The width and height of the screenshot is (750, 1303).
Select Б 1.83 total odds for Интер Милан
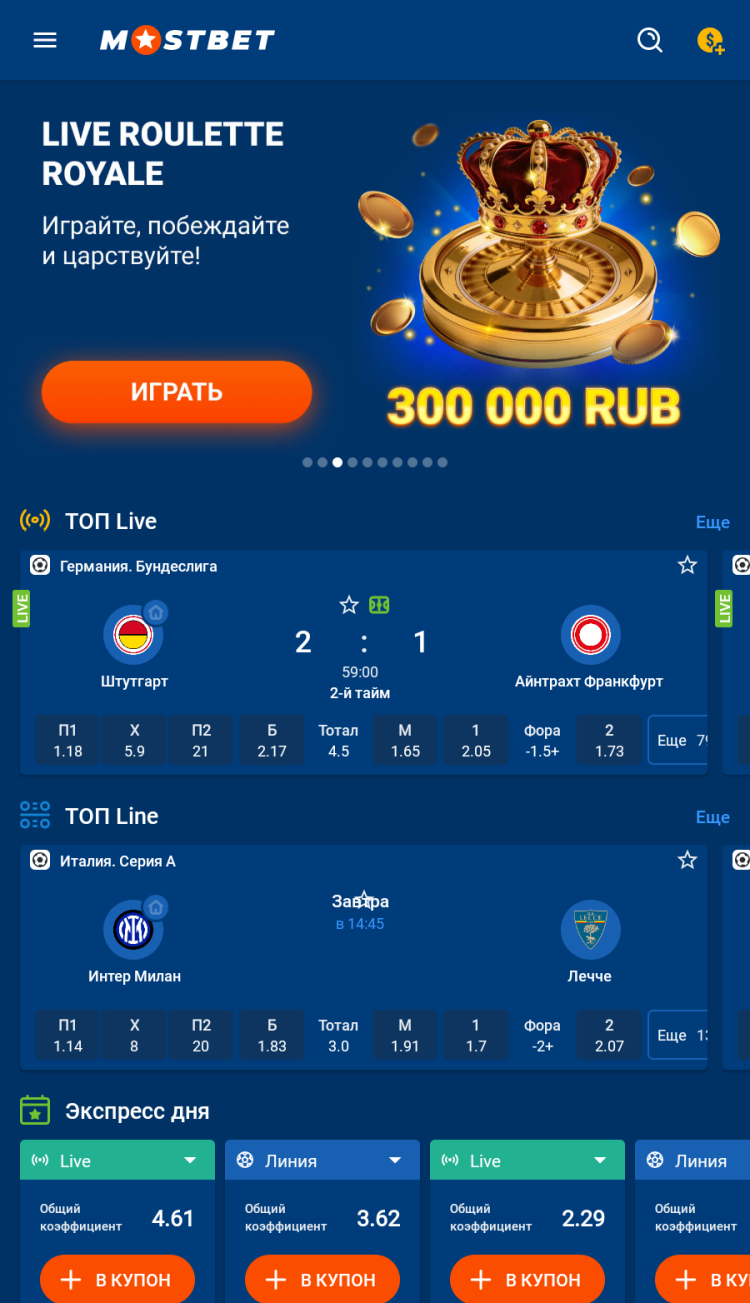coord(271,1036)
